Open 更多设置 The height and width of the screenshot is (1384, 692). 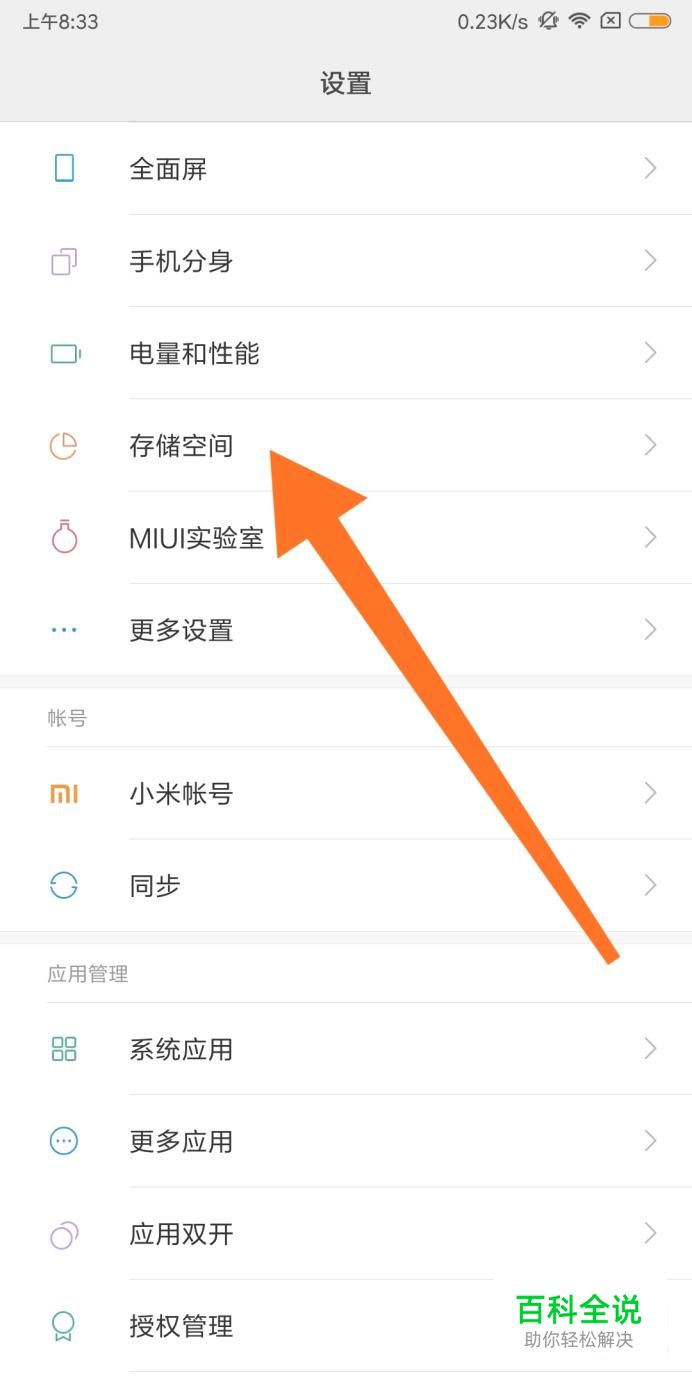[346, 630]
